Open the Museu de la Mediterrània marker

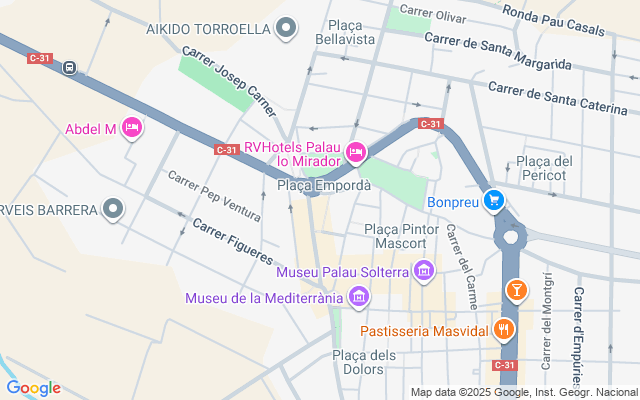pos(359,297)
